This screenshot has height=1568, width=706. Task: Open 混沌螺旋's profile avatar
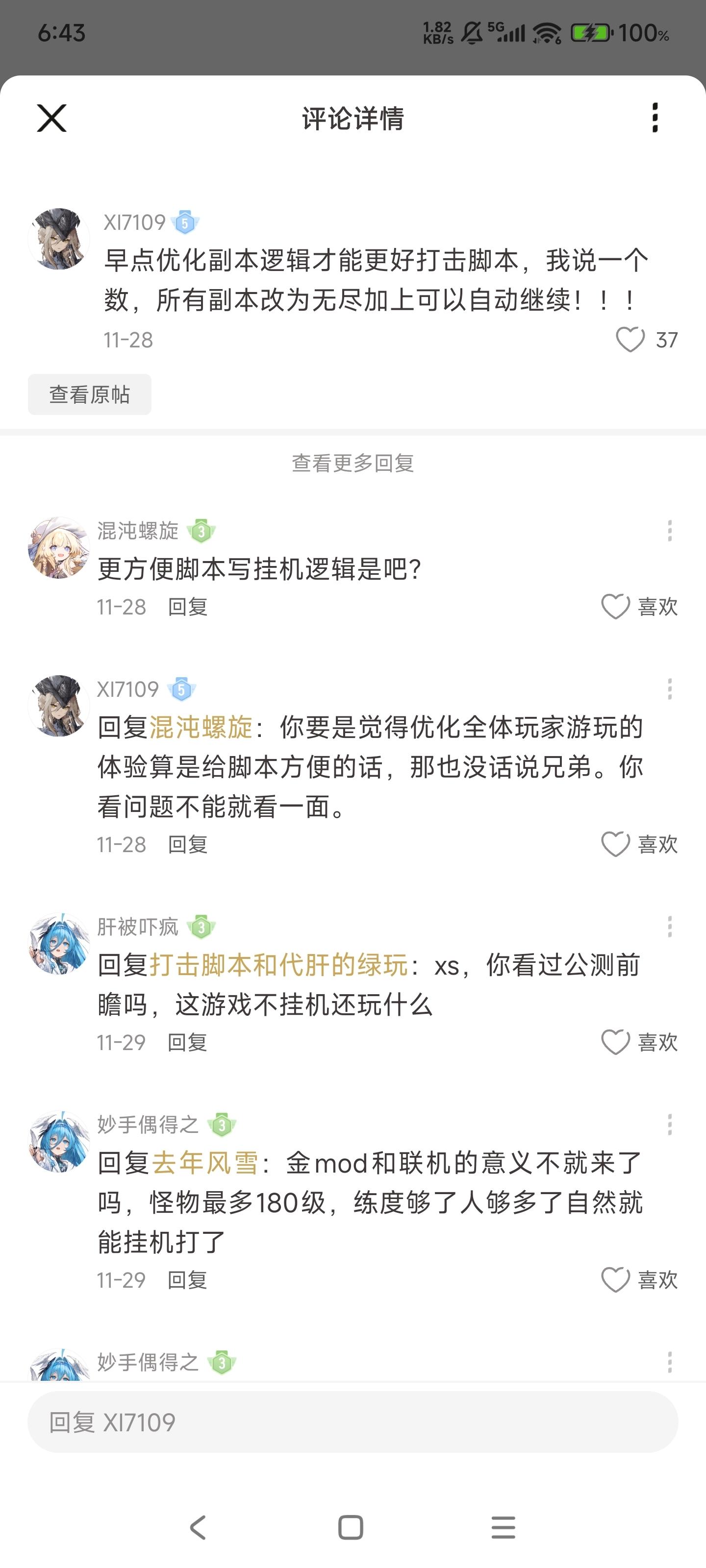(x=59, y=548)
